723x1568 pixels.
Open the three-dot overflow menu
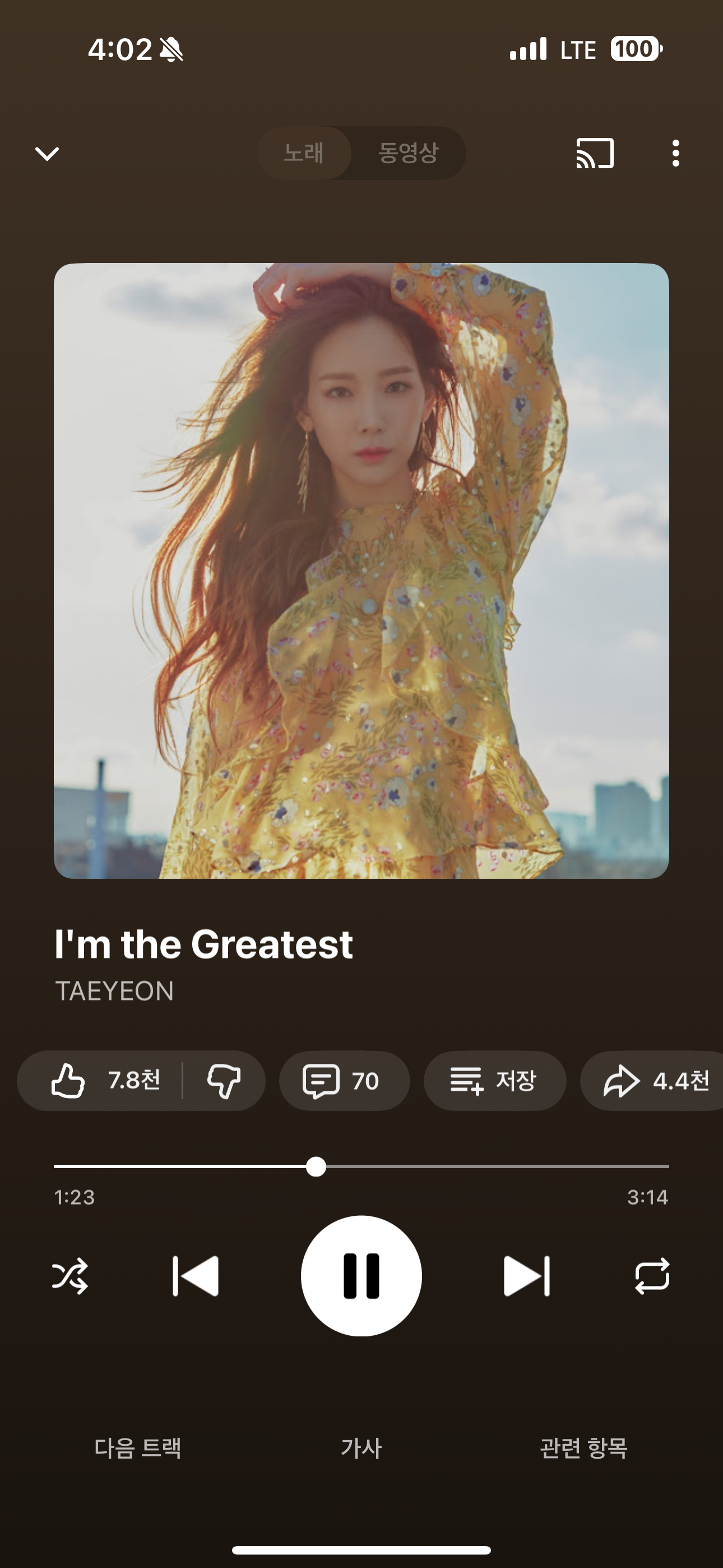[x=675, y=154]
